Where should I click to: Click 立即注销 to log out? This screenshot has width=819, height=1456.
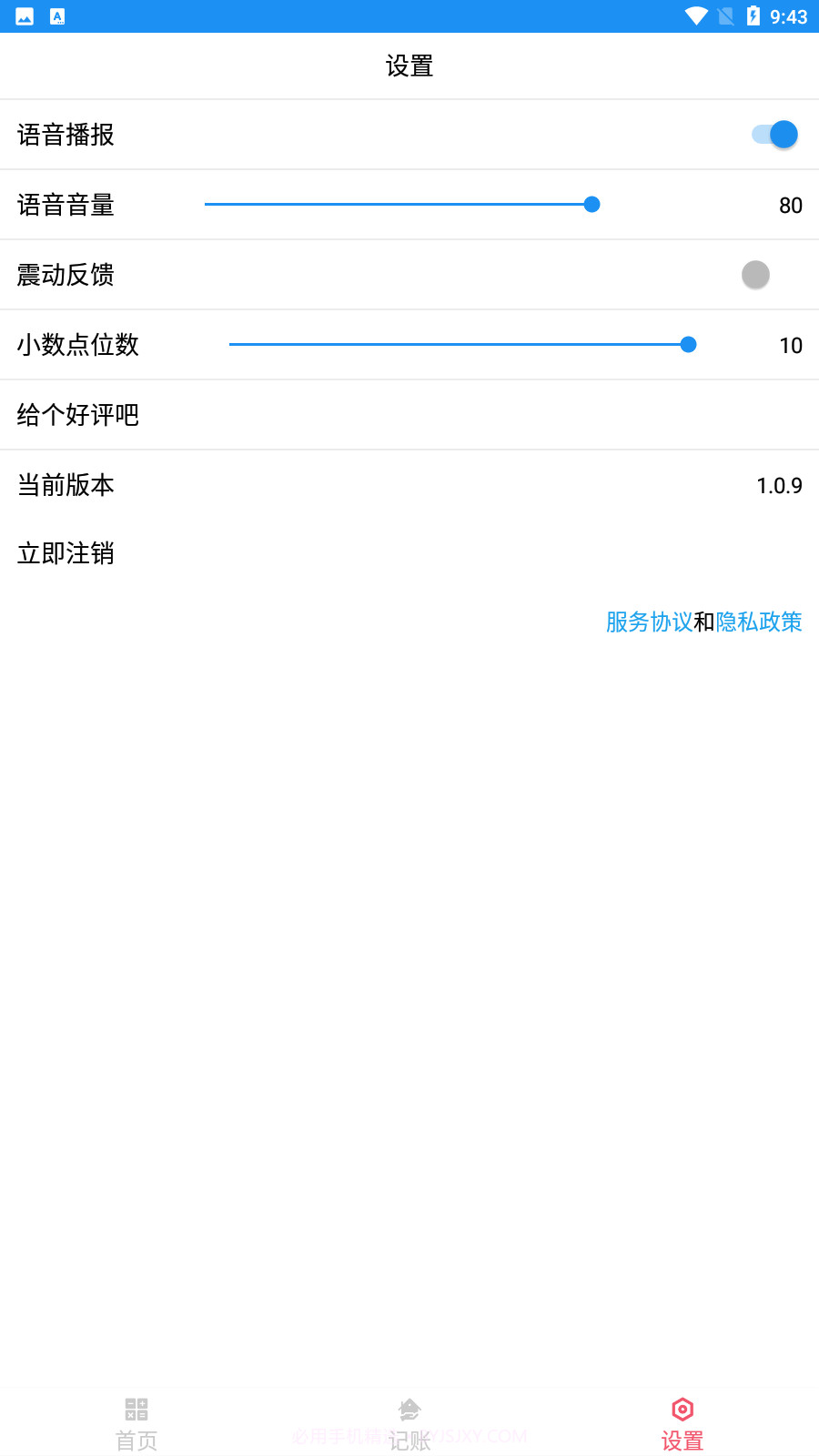point(65,553)
